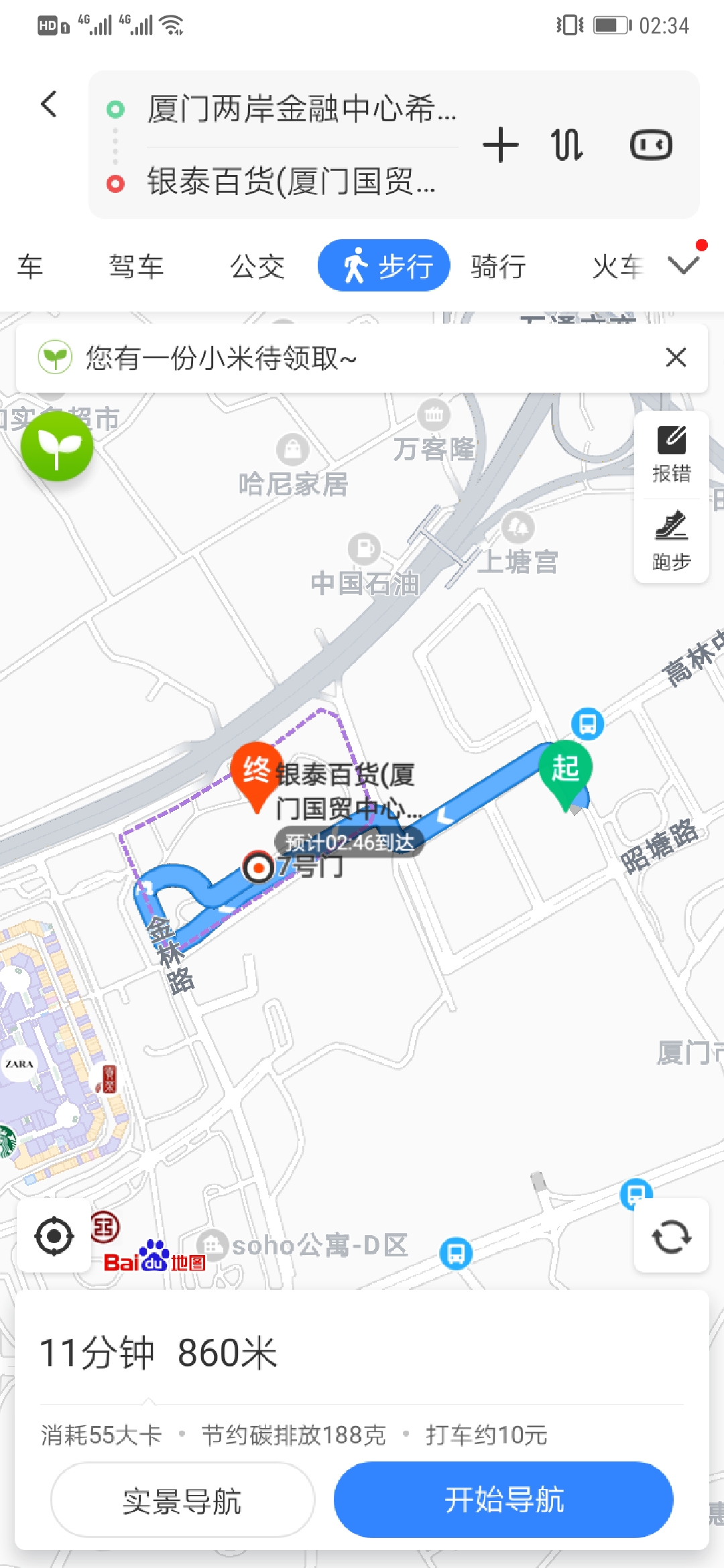Add a waypoint with the plus icon
The image size is (724, 1568).
(500, 145)
